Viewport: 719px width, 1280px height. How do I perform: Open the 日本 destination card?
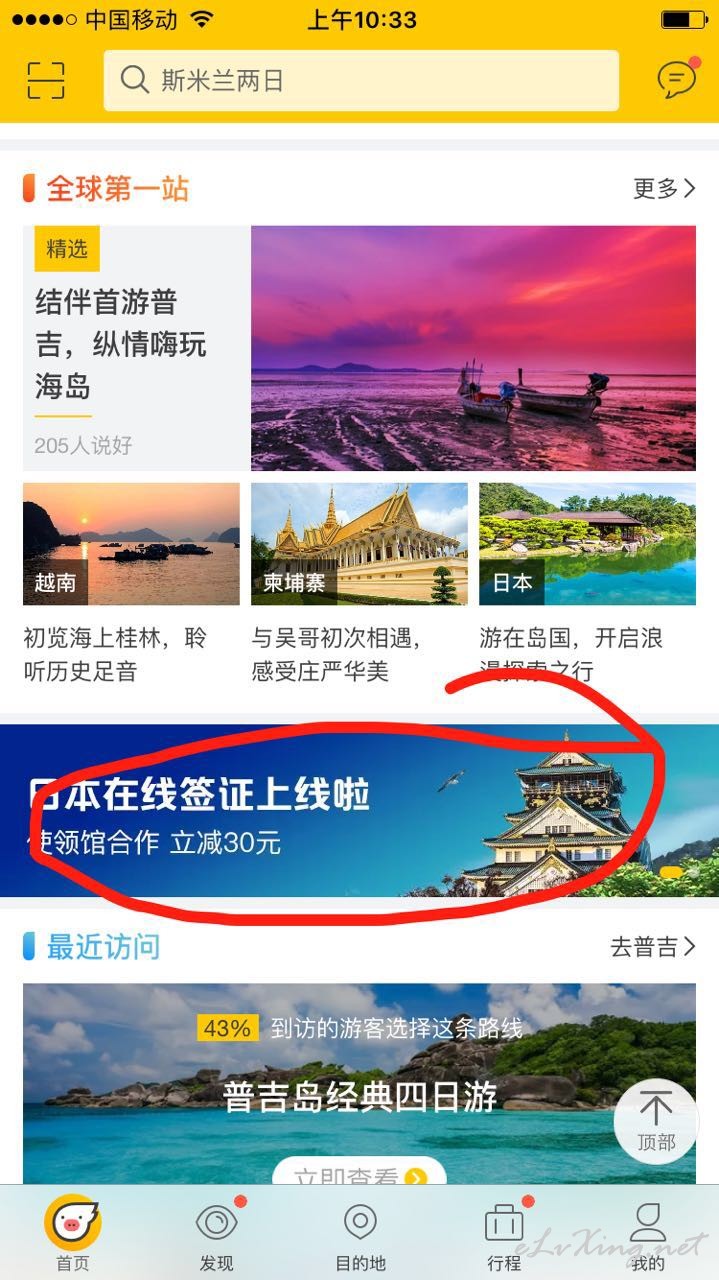(x=587, y=584)
